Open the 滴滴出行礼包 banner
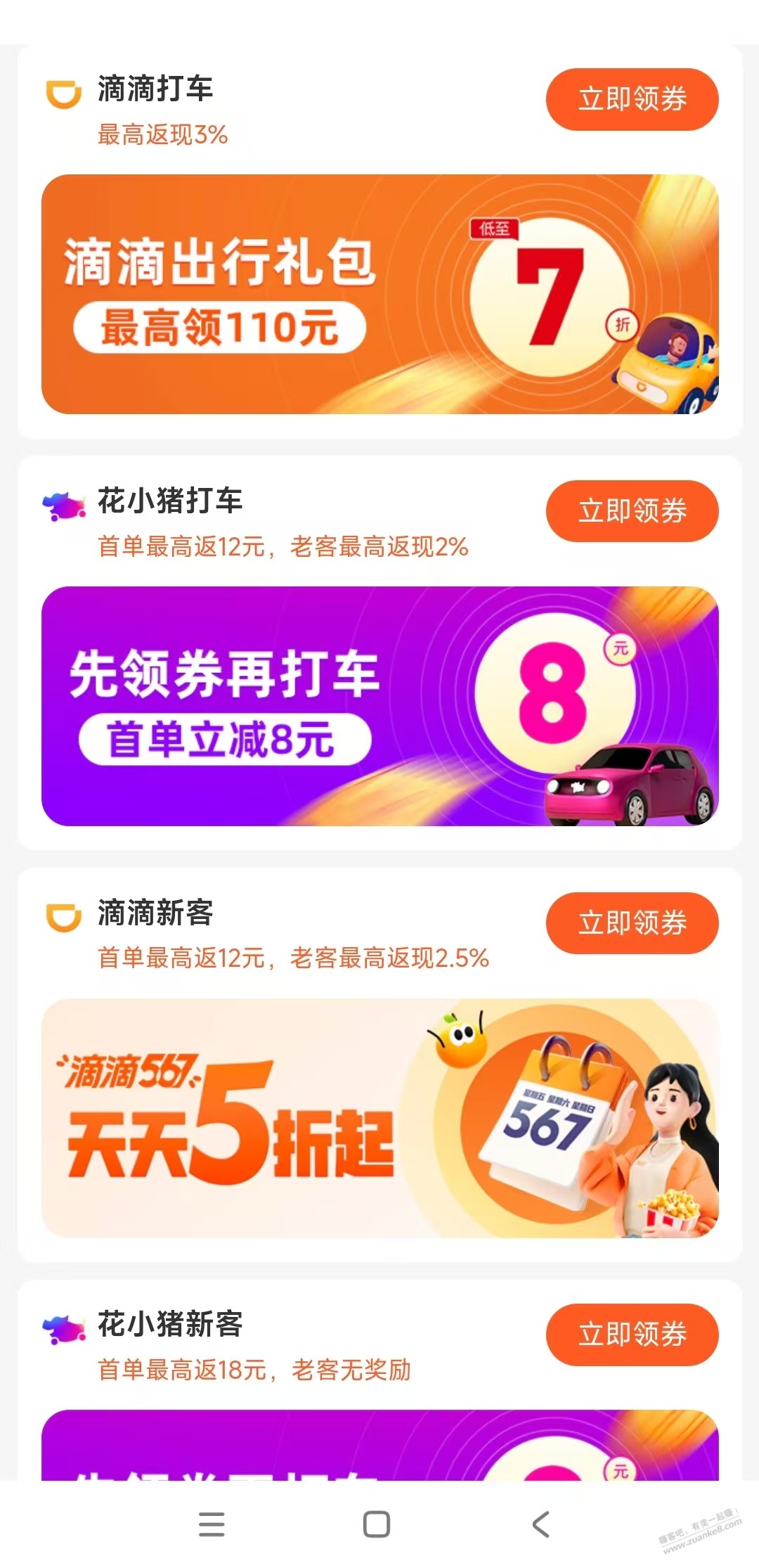The width and height of the screenshot is (759, 1568). pos(379,294)
